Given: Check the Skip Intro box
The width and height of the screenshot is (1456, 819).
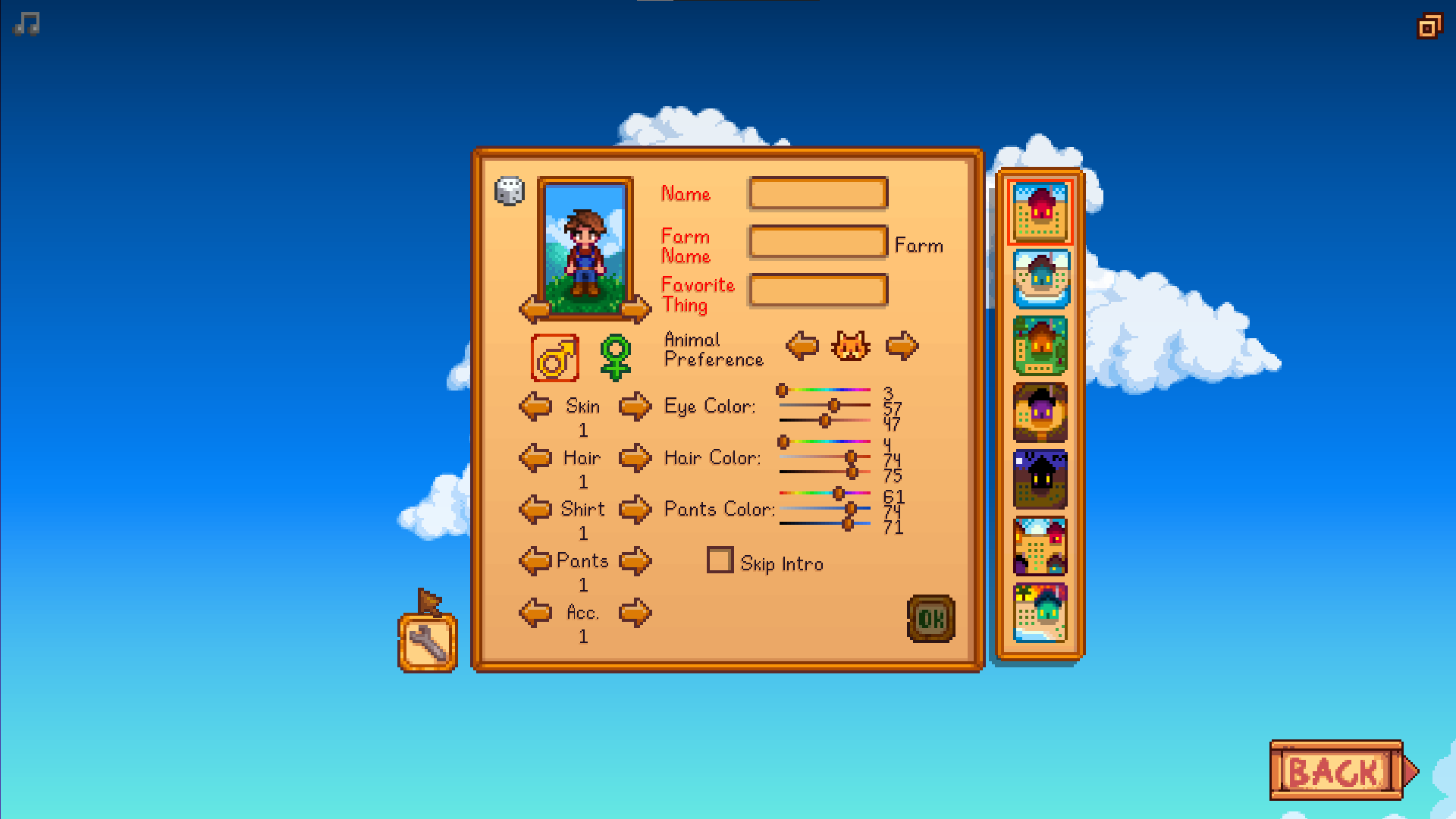Looking at the screenshot, I should coord(720,560).
